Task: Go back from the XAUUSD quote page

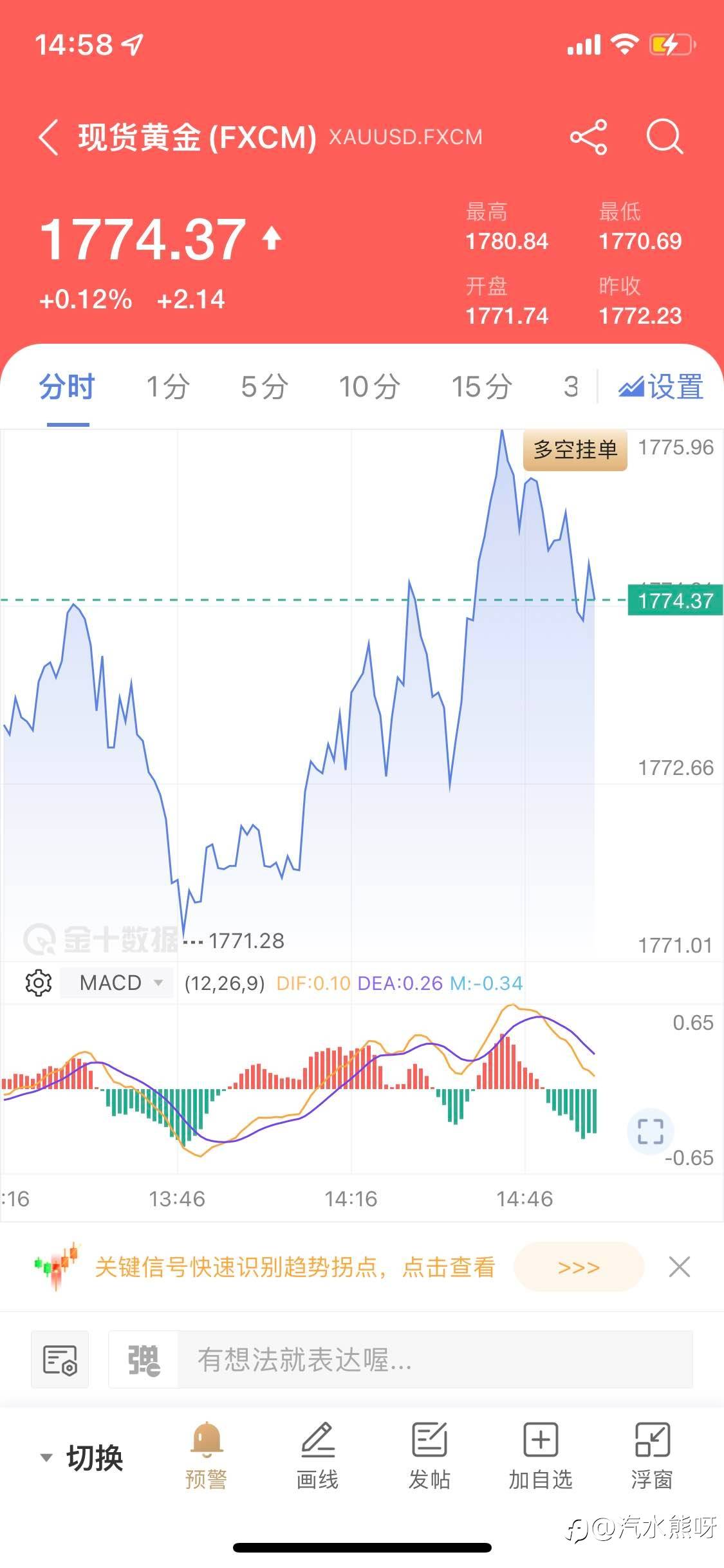Action: (x=49, y=137)
